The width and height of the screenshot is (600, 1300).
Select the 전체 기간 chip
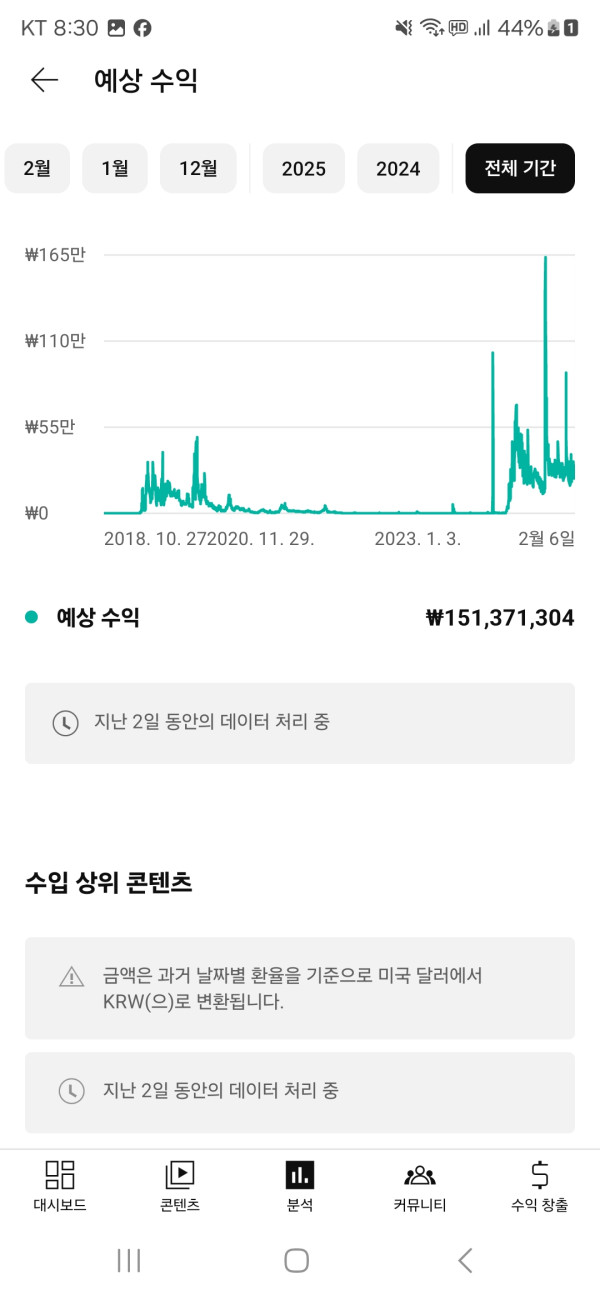[x=520, y=168]
